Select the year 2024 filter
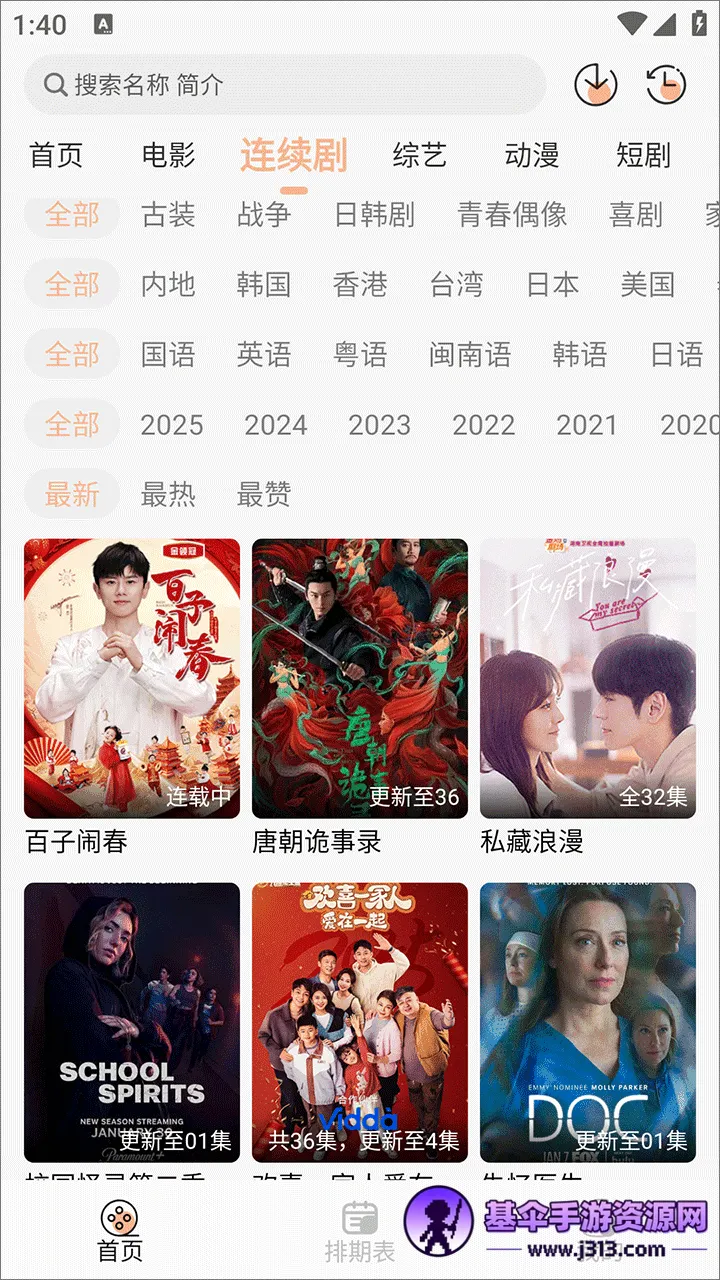Screen dimensions: 720x1280 275,425
